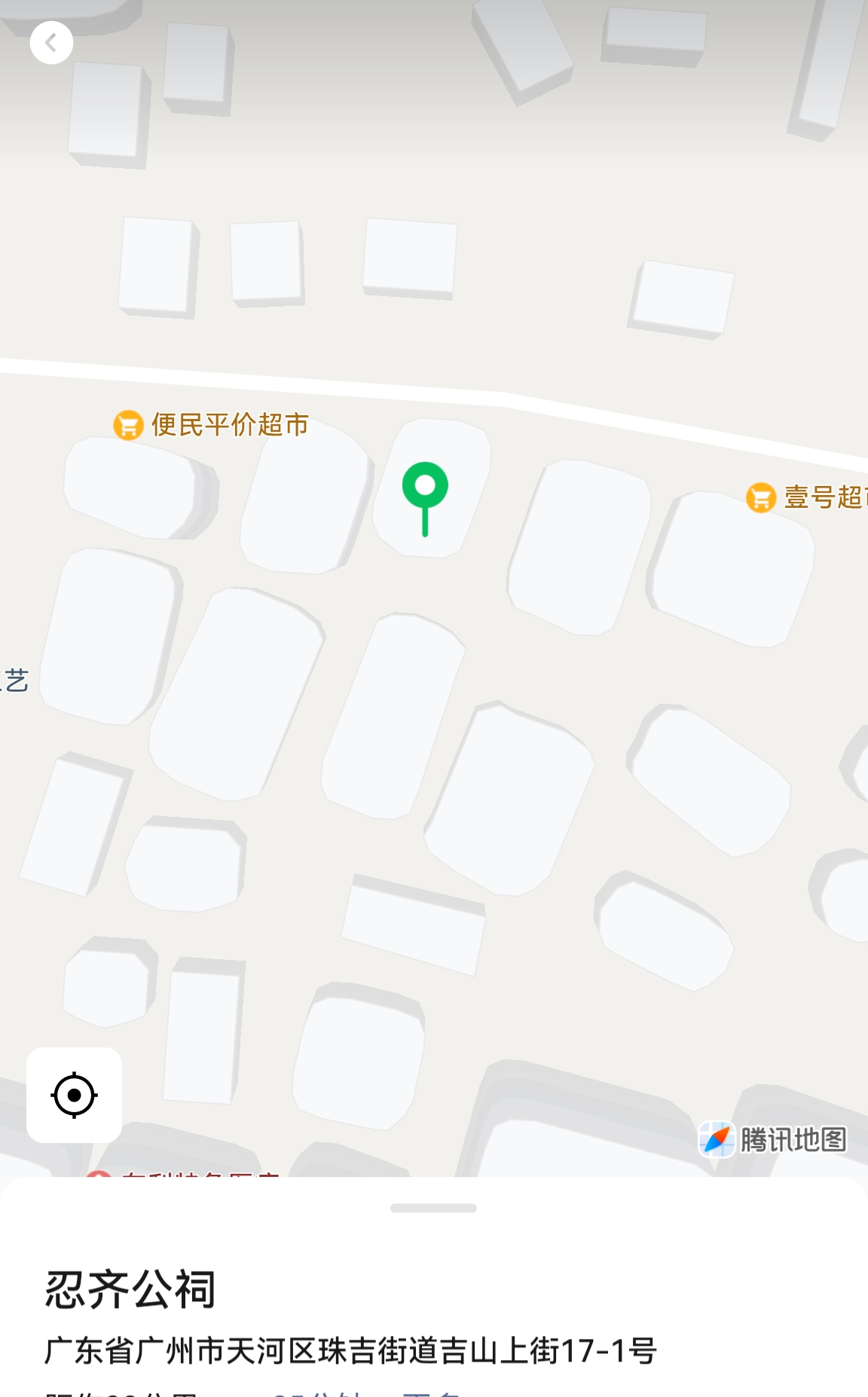Recenter the map on my current location
868x1397 pixels.
pyautogui.click(x=74, y=1095)
